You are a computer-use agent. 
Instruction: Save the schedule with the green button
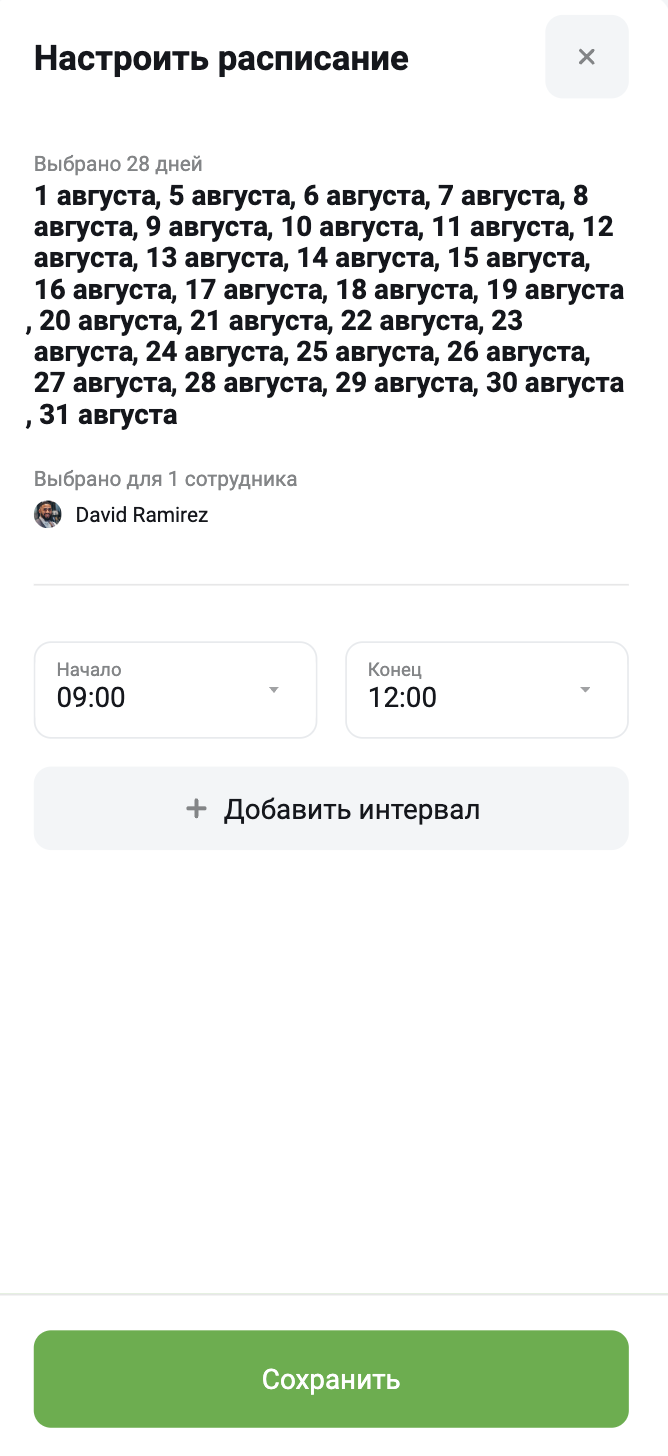pos(331,1379)
